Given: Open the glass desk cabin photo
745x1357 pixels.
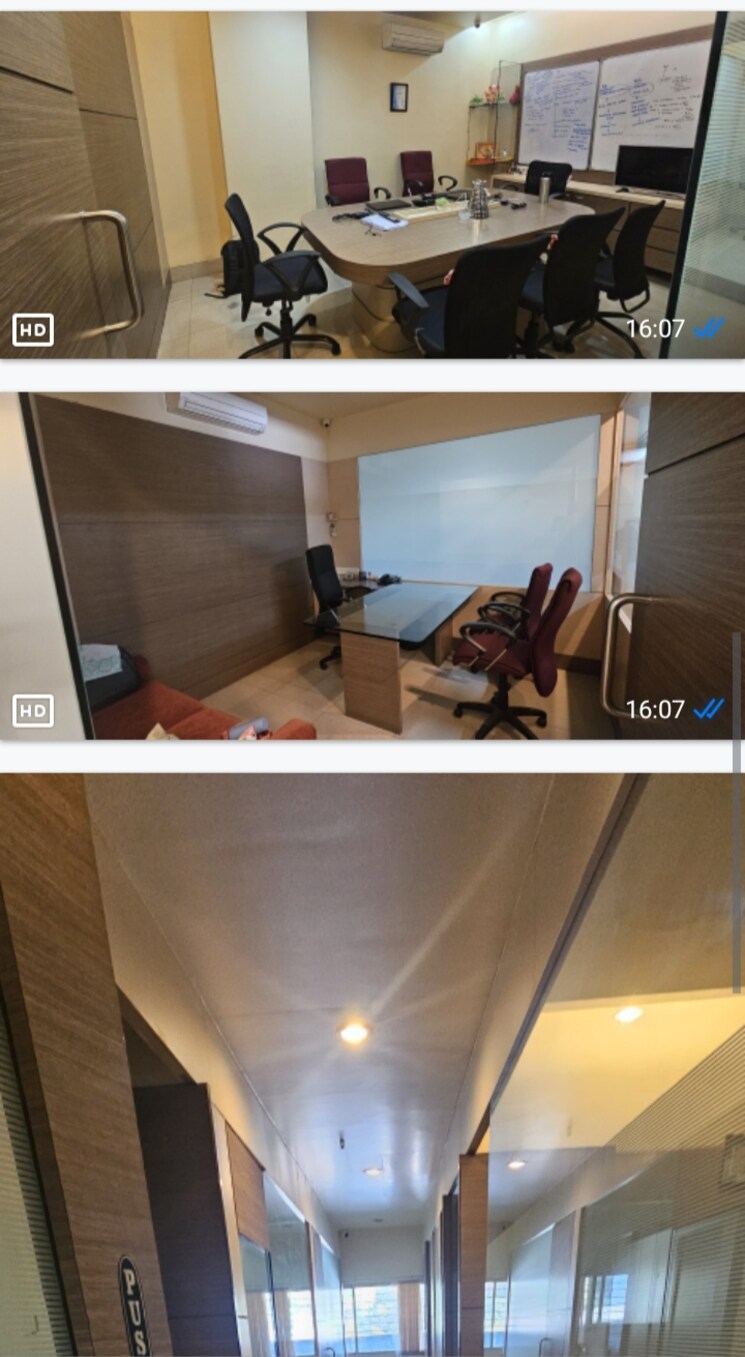Looking at the screenshot, I should point(372,566).
